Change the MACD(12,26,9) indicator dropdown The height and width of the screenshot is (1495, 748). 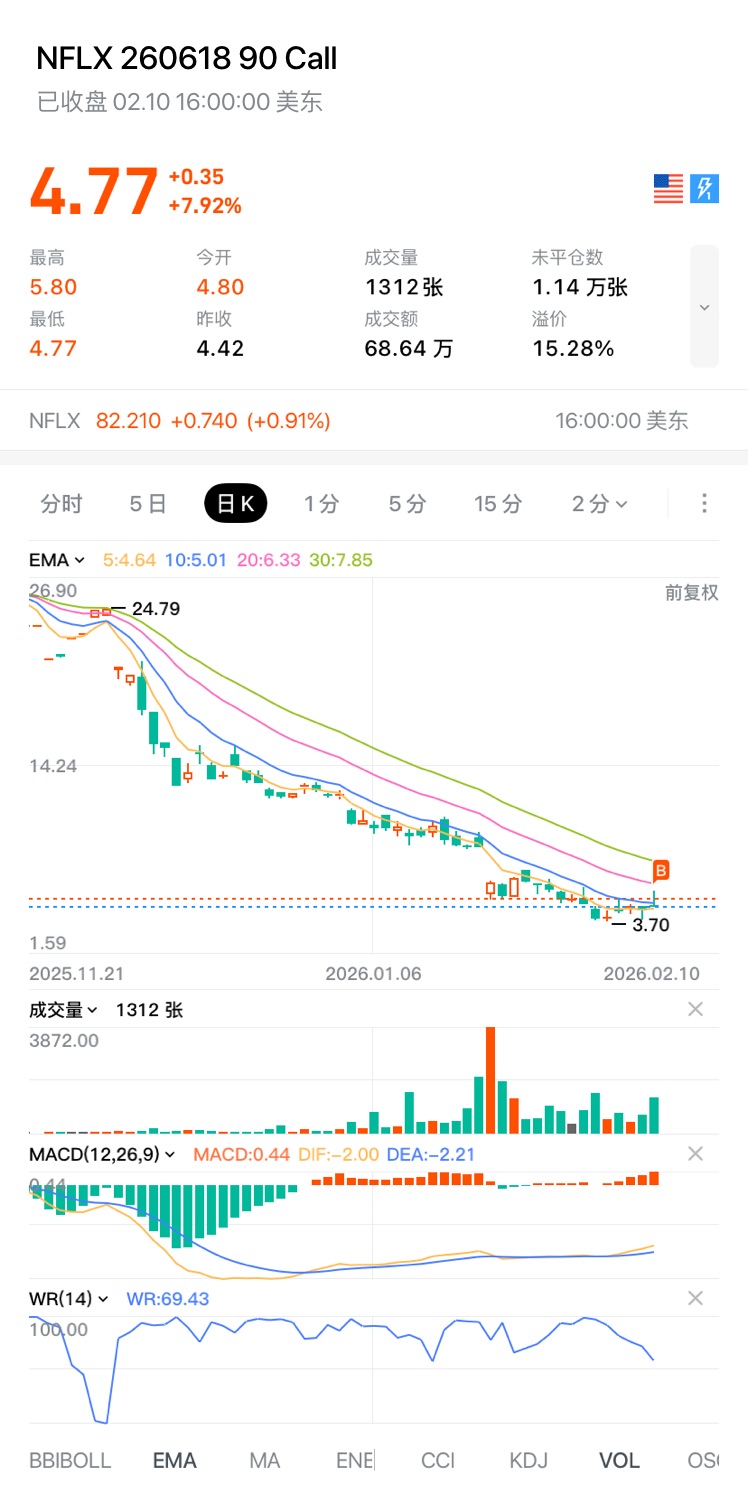click(102, 1154)
